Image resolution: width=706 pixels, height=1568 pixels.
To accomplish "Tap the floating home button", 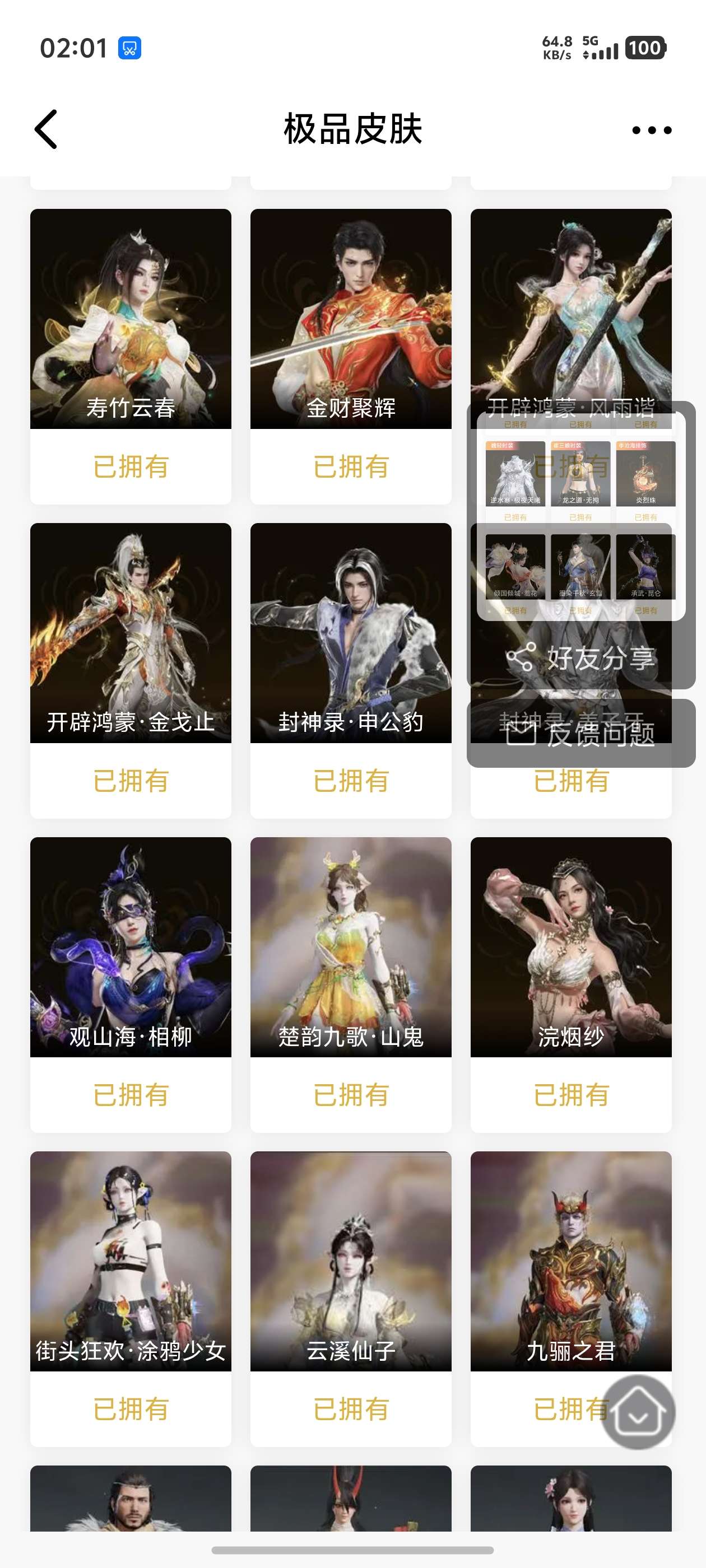I will 638,1412.
